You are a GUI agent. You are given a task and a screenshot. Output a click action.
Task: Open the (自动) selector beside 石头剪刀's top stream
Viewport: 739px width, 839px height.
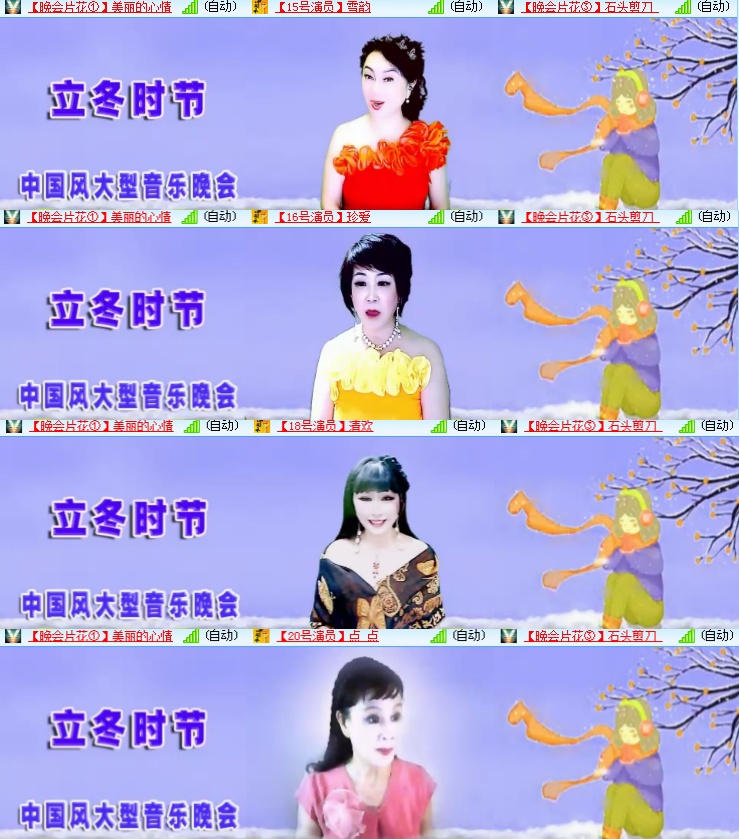714,7
